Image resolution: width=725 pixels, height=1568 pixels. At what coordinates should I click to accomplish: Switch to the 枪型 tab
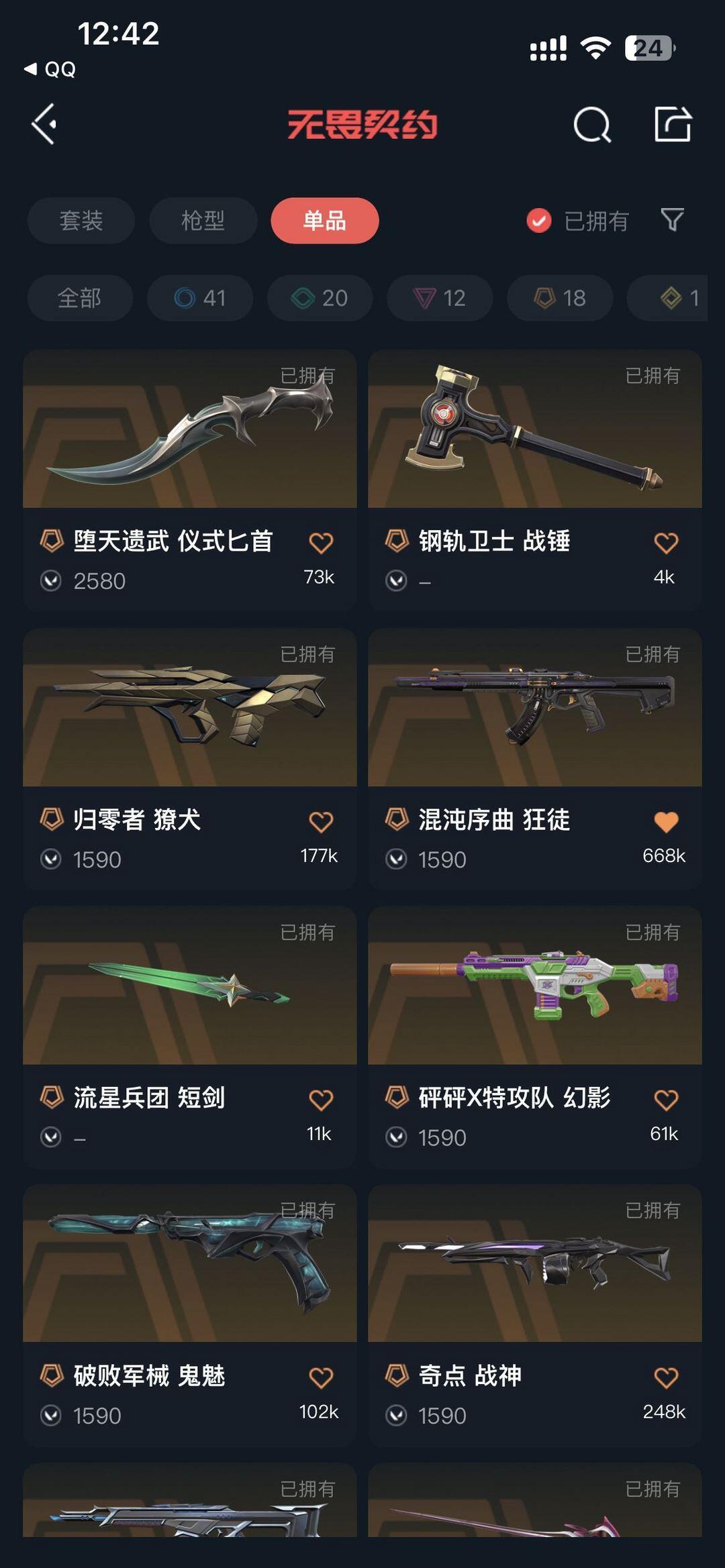pyautogui.click(x=203, y=220)
